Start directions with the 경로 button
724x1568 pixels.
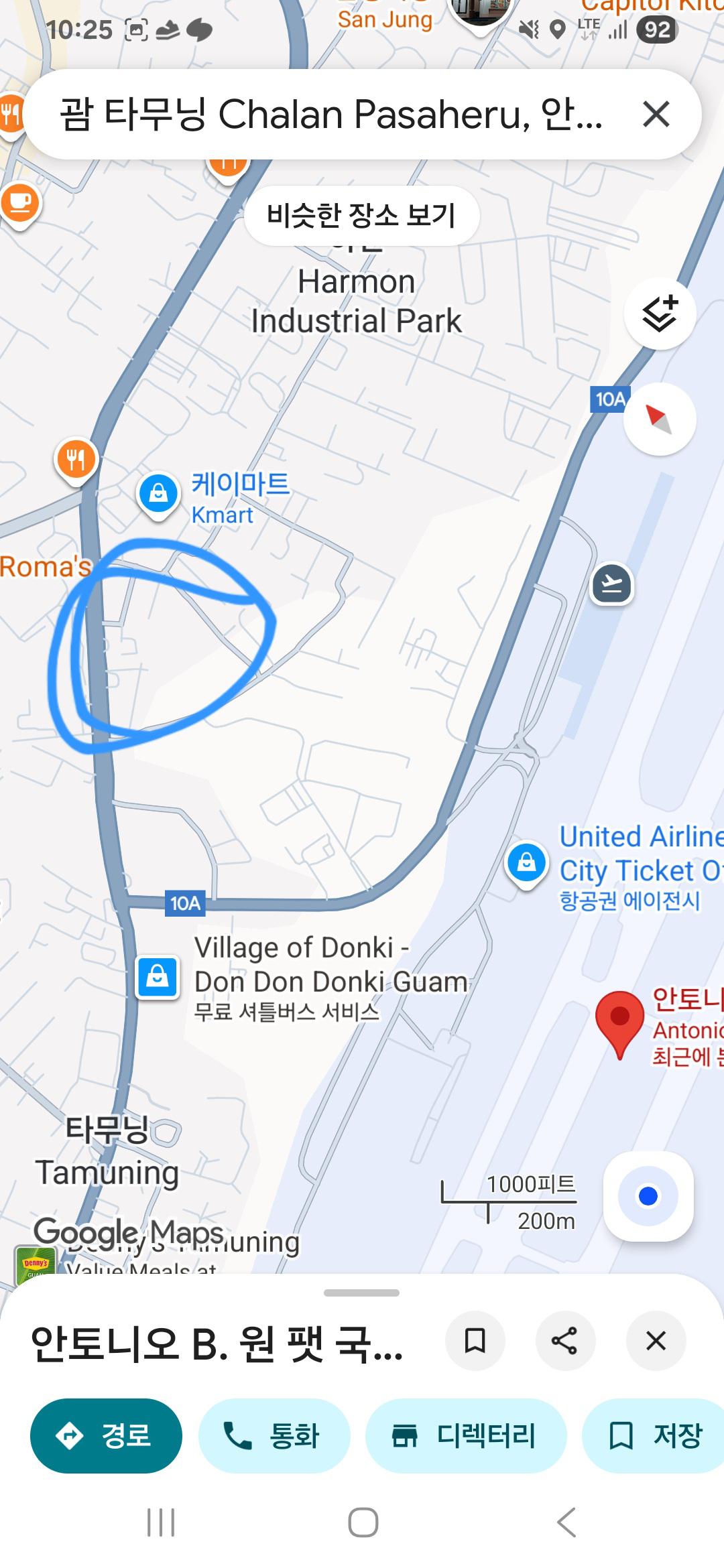tap(106, 1436)
